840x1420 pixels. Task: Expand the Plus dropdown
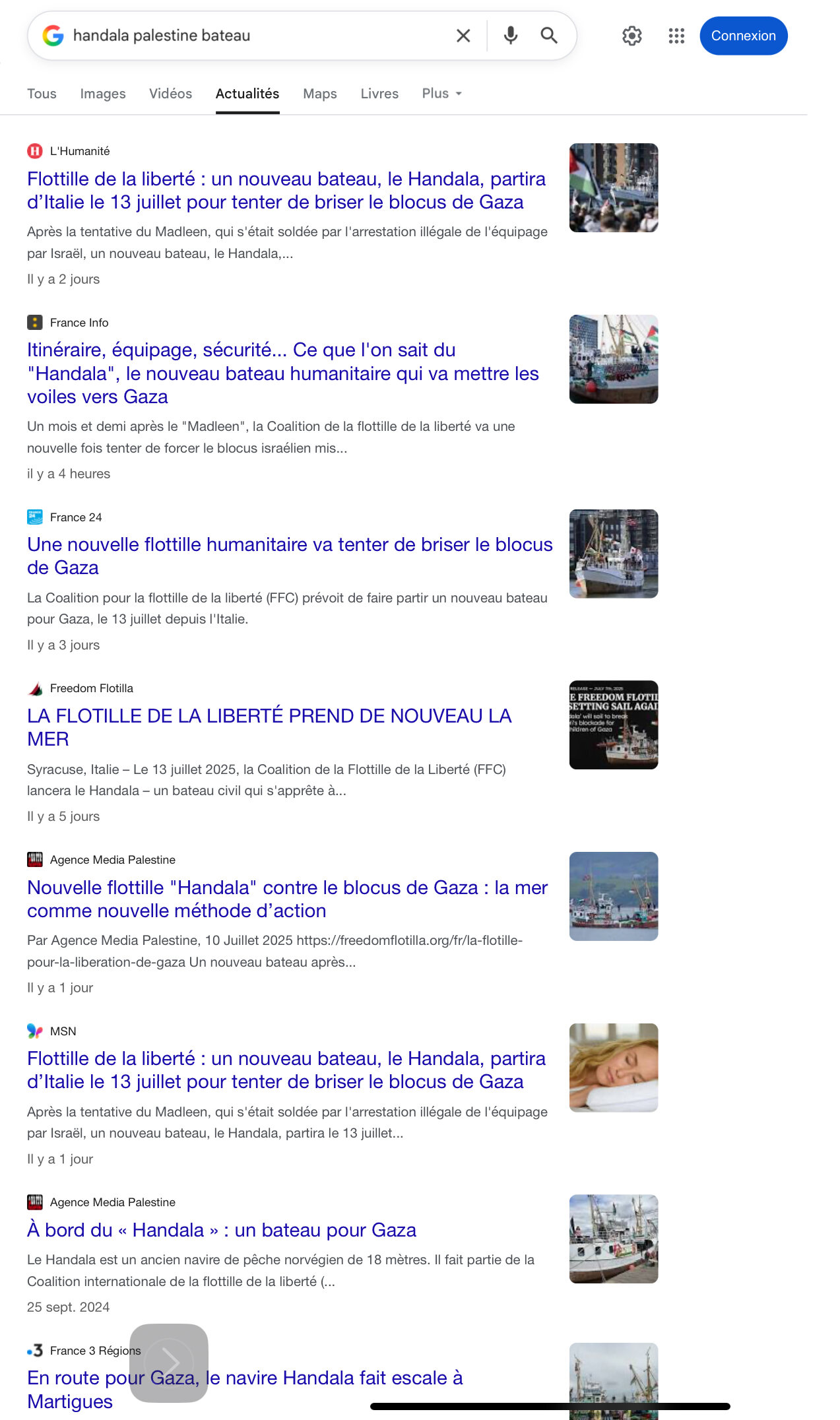point(441,94)
